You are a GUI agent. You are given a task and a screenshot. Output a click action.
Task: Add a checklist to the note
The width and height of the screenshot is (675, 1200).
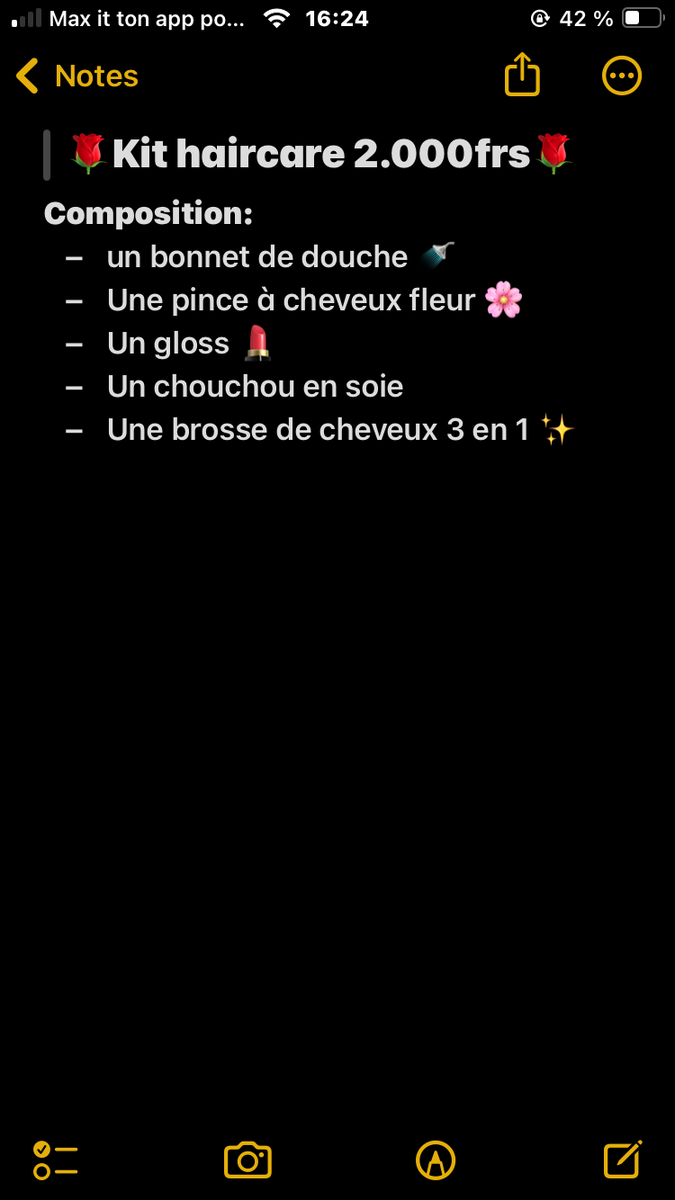[55, 1160]
